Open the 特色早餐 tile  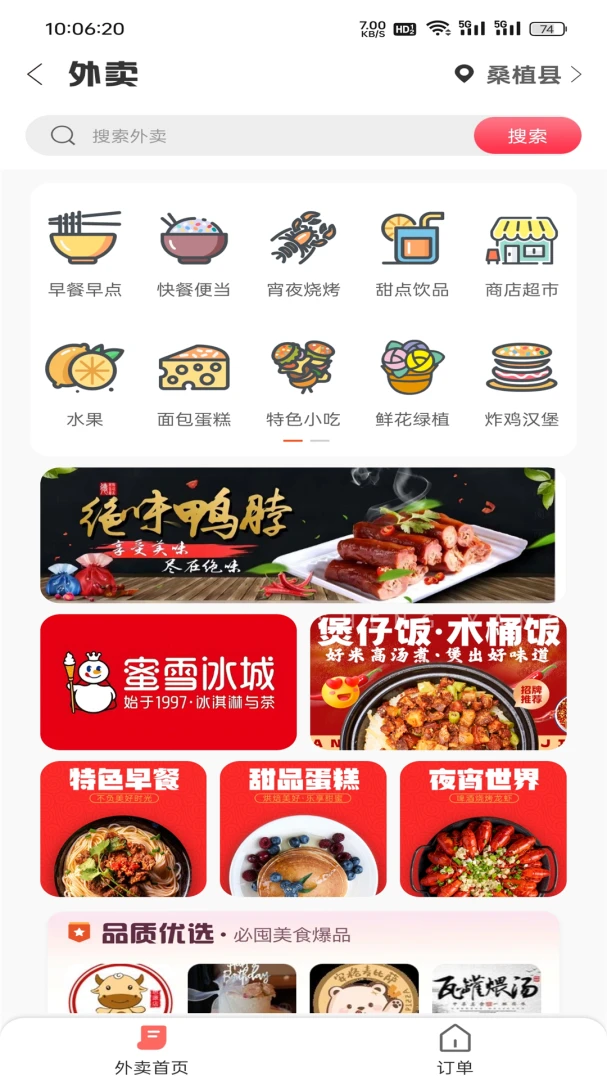pyautogui.click(x=123, y=829)
